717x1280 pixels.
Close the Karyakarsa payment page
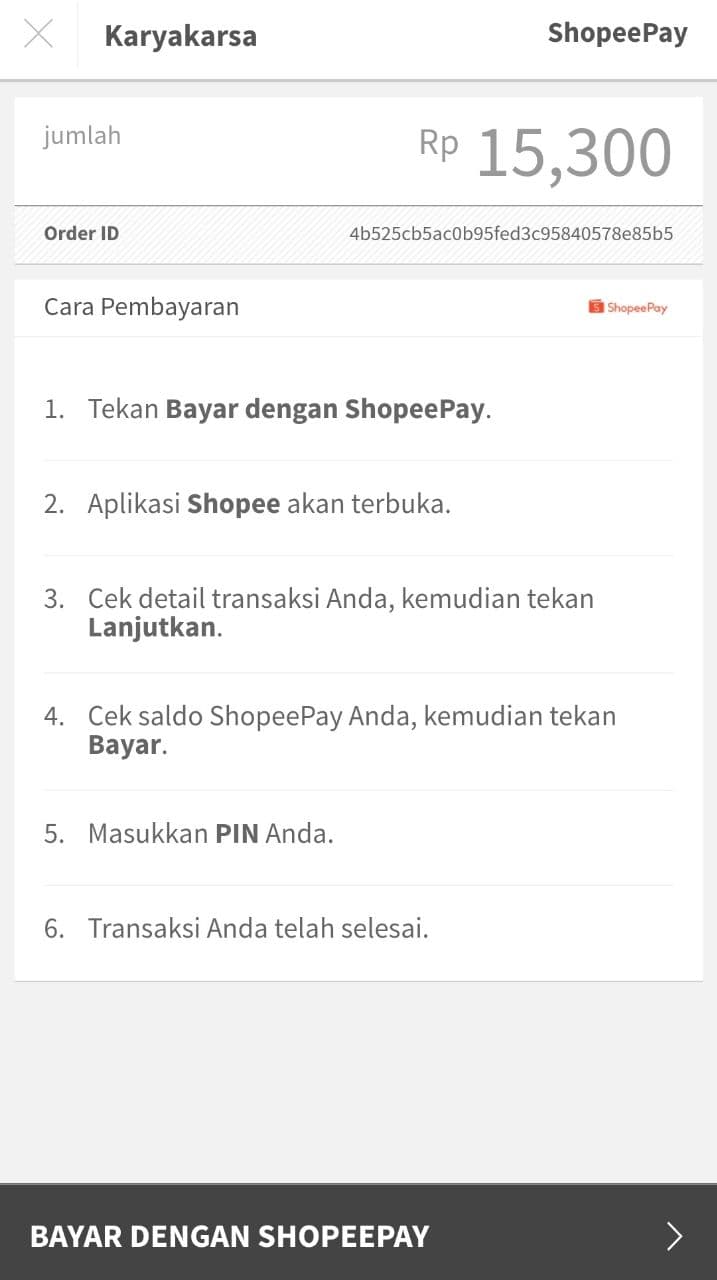[x=38, y=35]
